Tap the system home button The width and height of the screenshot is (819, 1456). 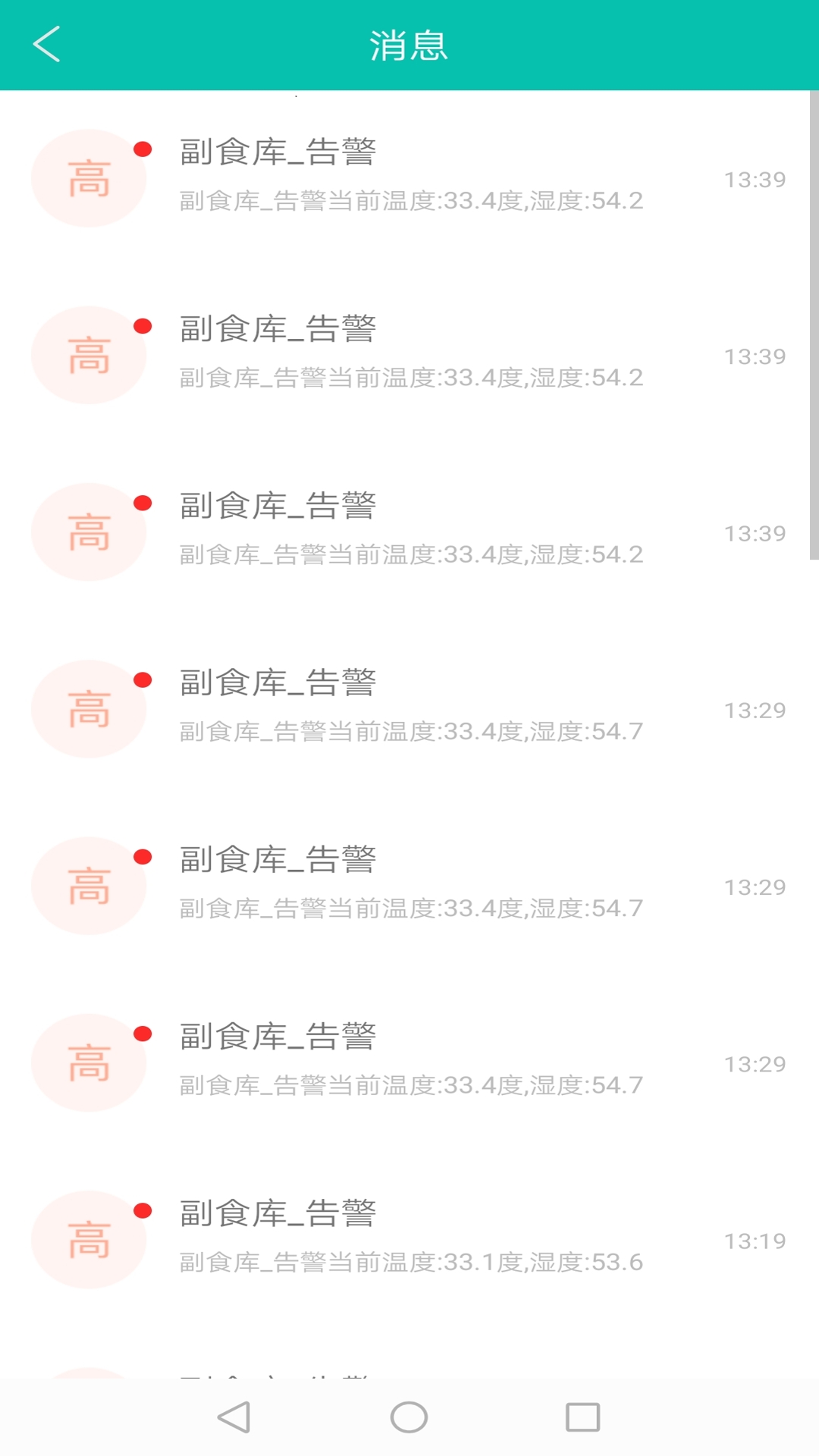409,1417
